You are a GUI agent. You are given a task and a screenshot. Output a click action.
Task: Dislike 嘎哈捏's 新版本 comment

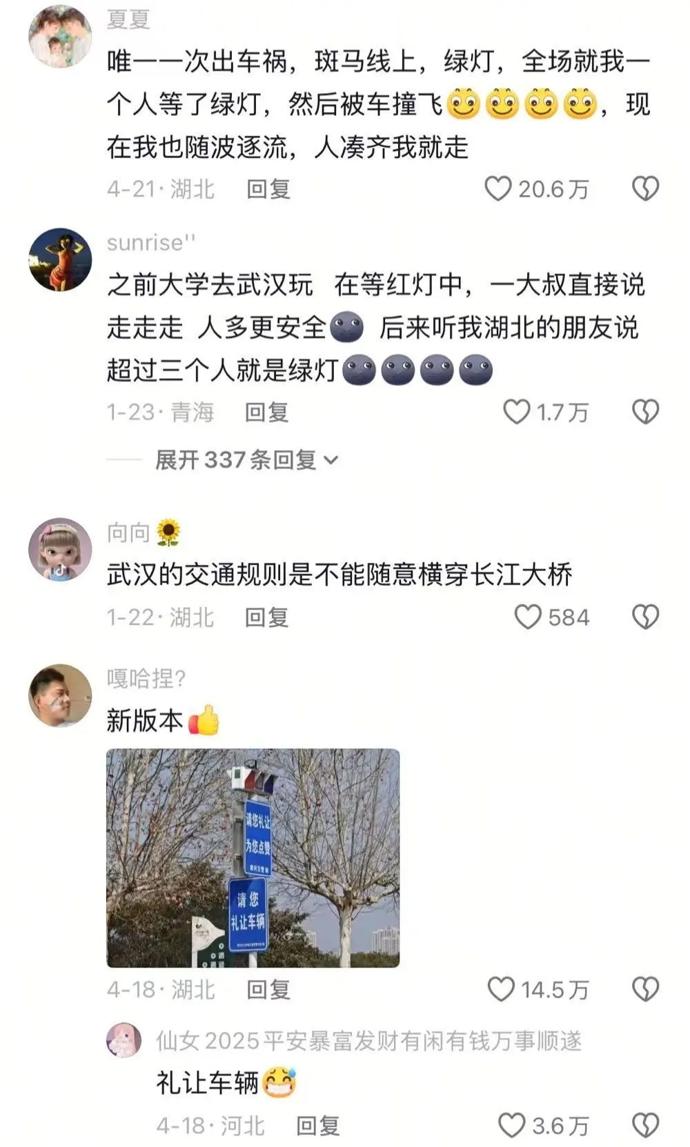pyautogui.click(x=646, y=990)
